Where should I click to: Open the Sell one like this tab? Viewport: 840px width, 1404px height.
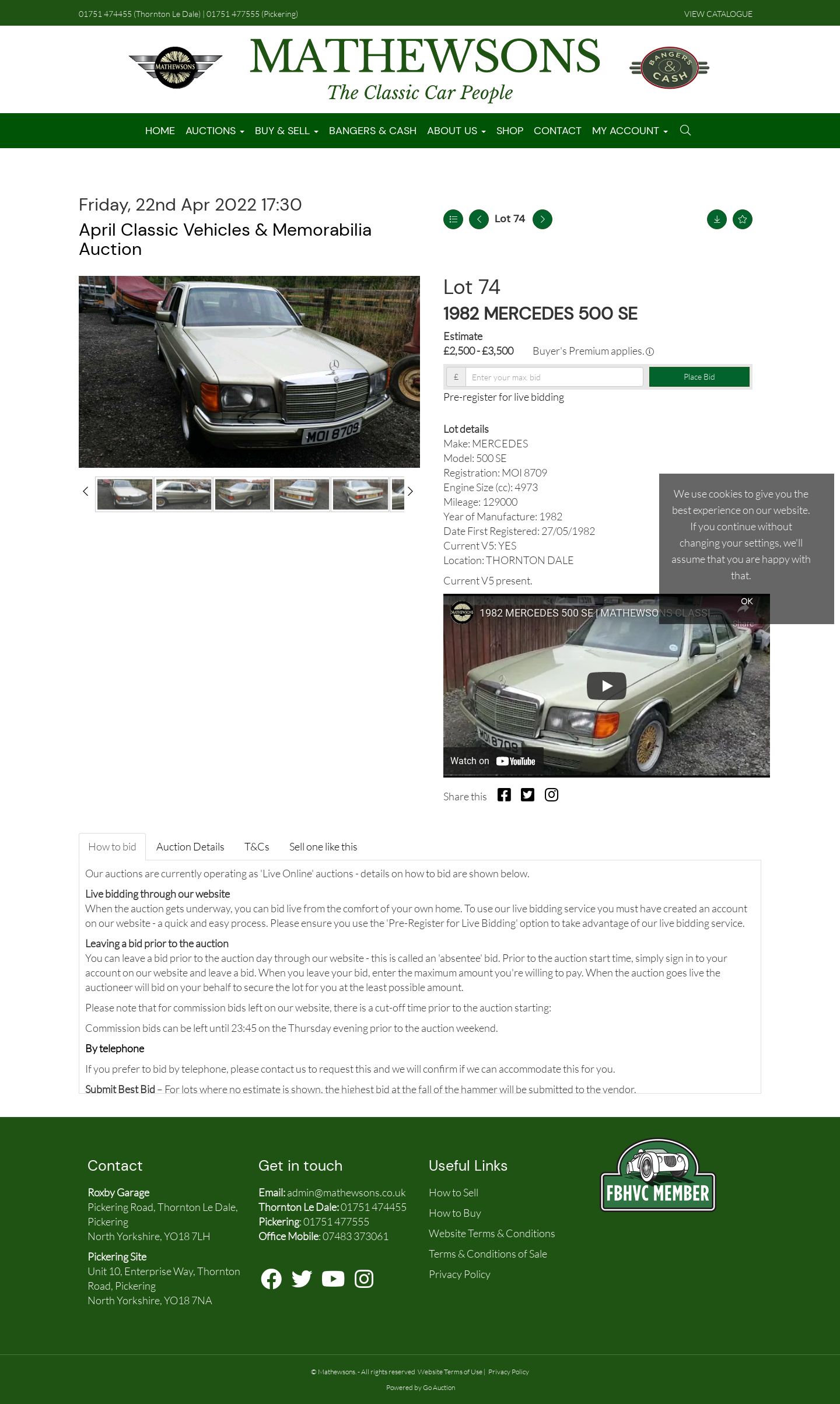[x=323, y=846]
